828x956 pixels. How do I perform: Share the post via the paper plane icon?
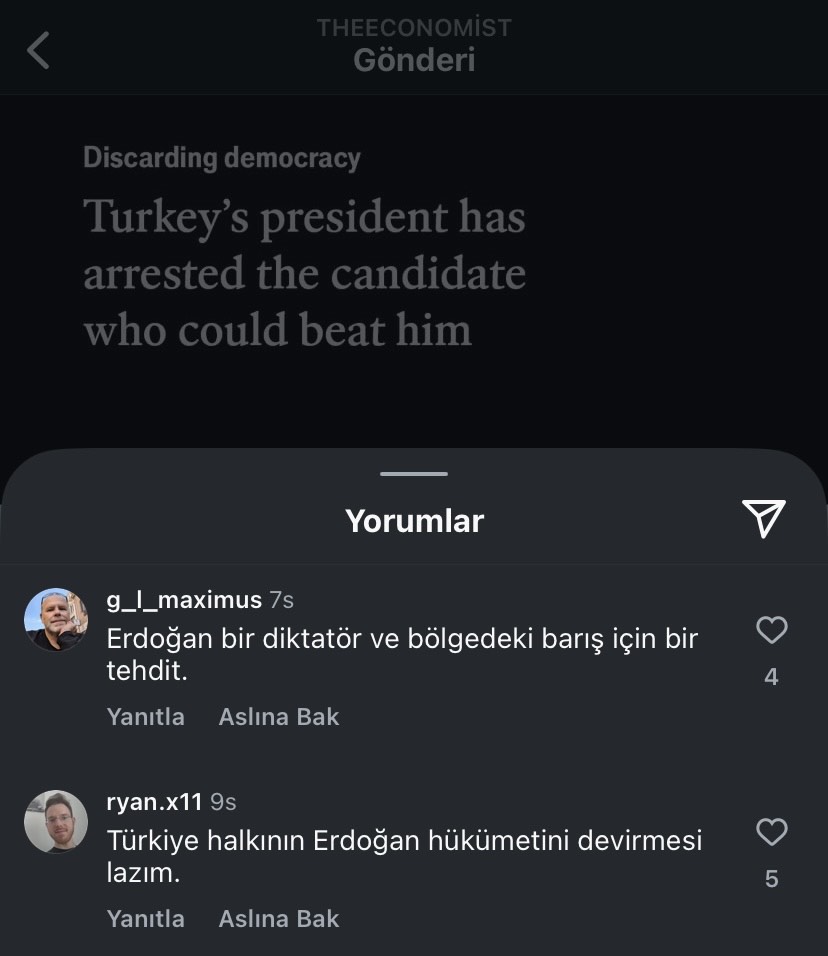(764, 518)
